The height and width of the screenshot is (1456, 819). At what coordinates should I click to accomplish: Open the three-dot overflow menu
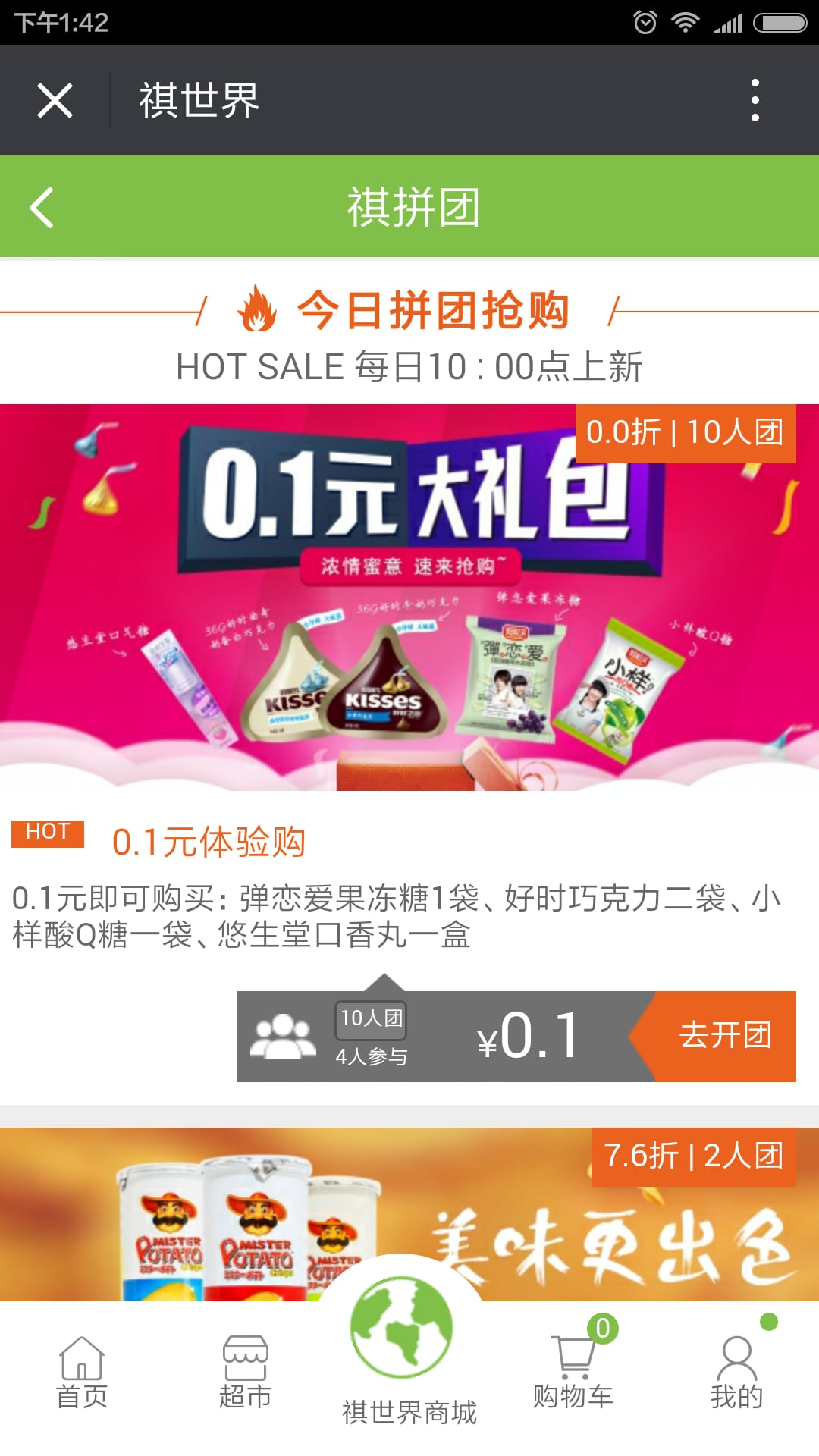(755, 100)
